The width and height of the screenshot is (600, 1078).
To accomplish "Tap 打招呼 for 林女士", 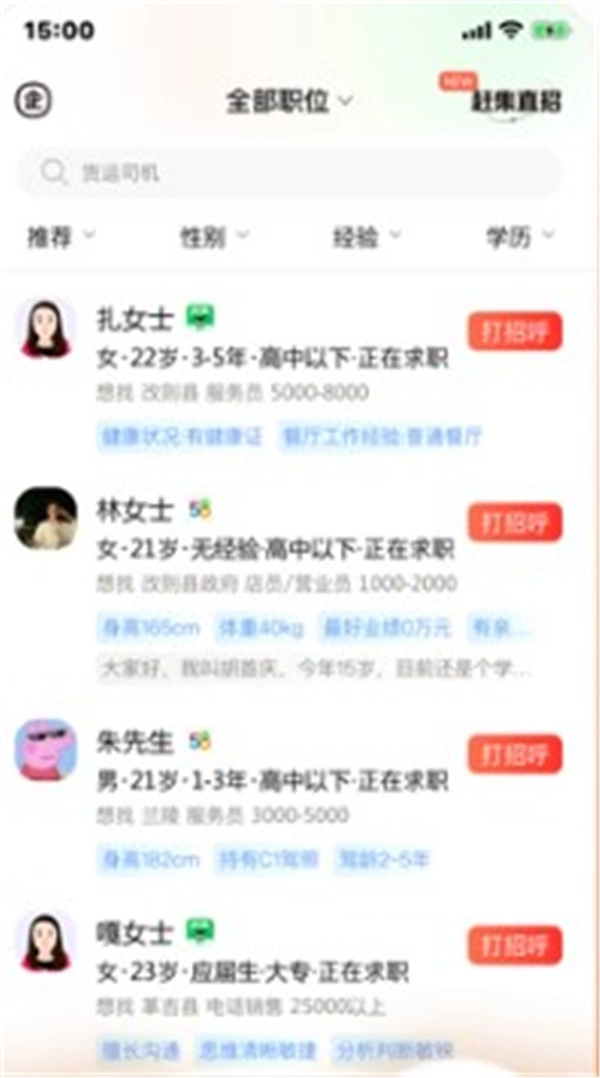I will pyautogui.click(x=515, y=522).
